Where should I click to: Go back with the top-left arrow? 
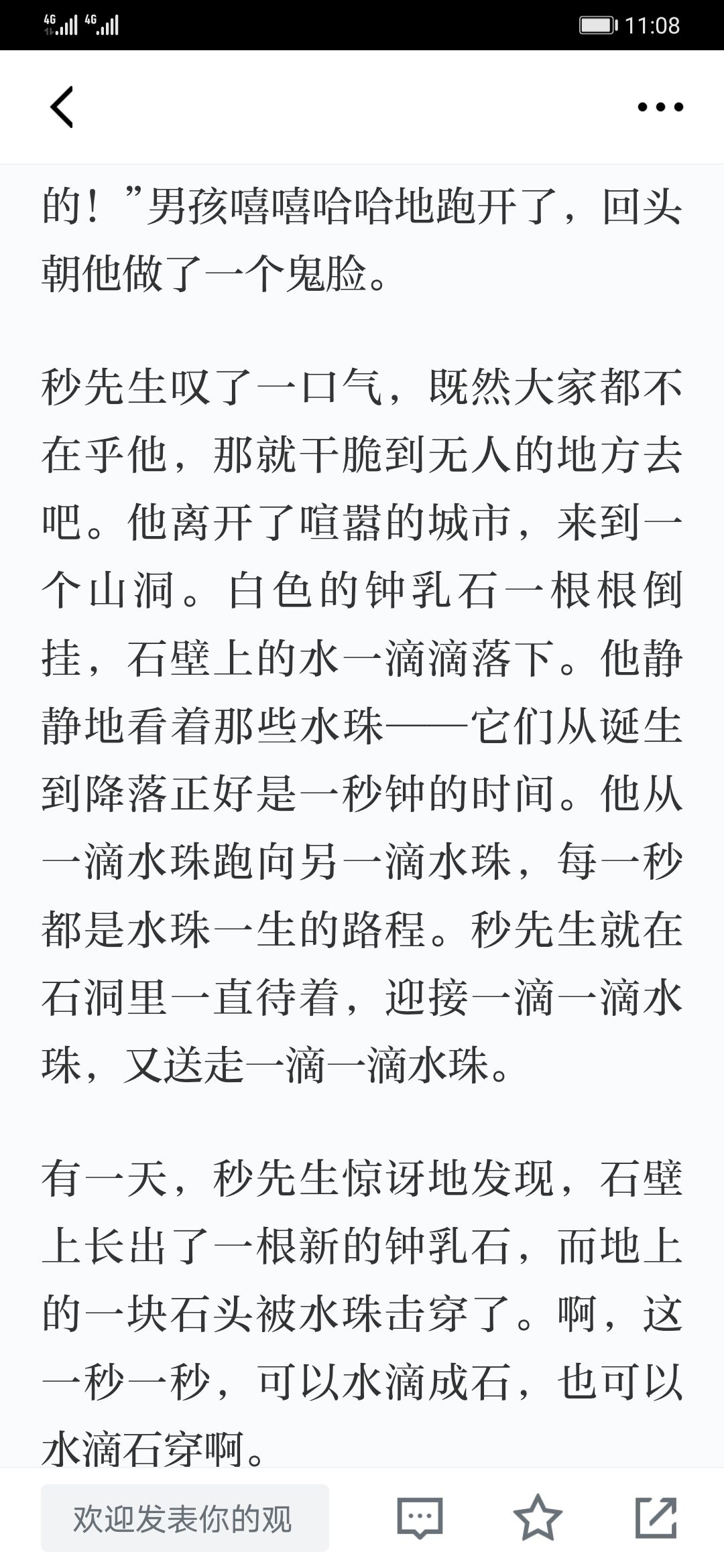62,107
